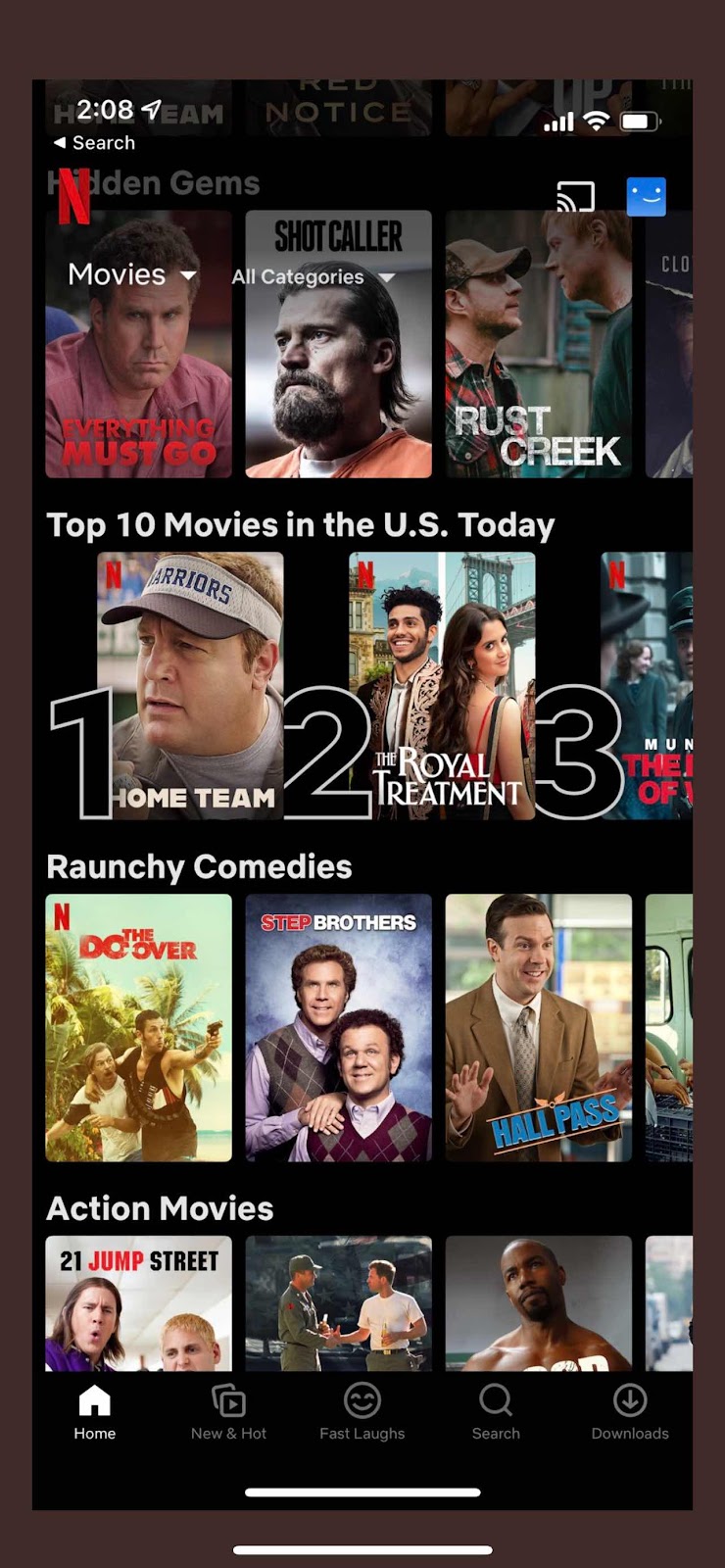725x1568 pixels.
Task: Tap the cast to device icon
Action: coord(575,197)
